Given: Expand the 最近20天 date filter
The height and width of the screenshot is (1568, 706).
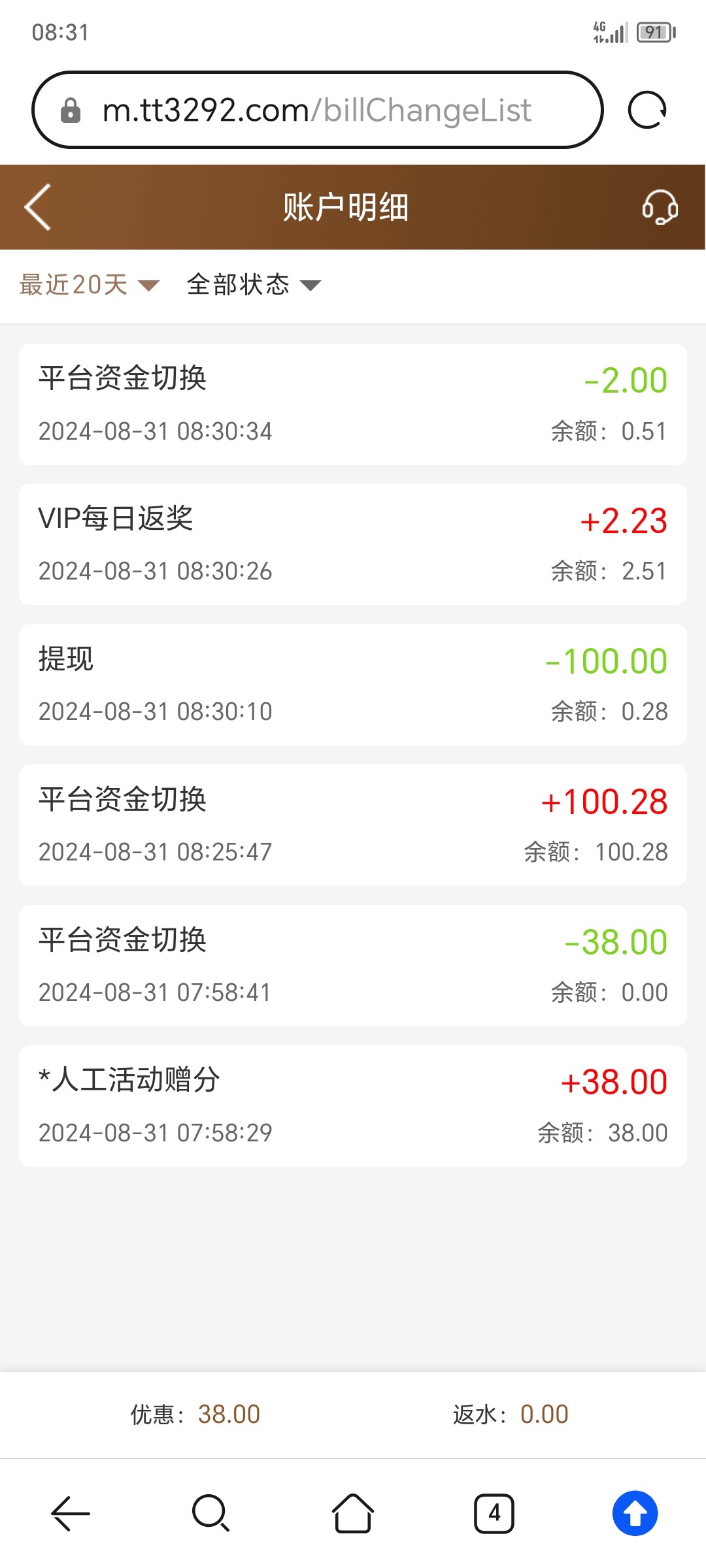Looking at the screenshot, I should (x=90, y=285).
